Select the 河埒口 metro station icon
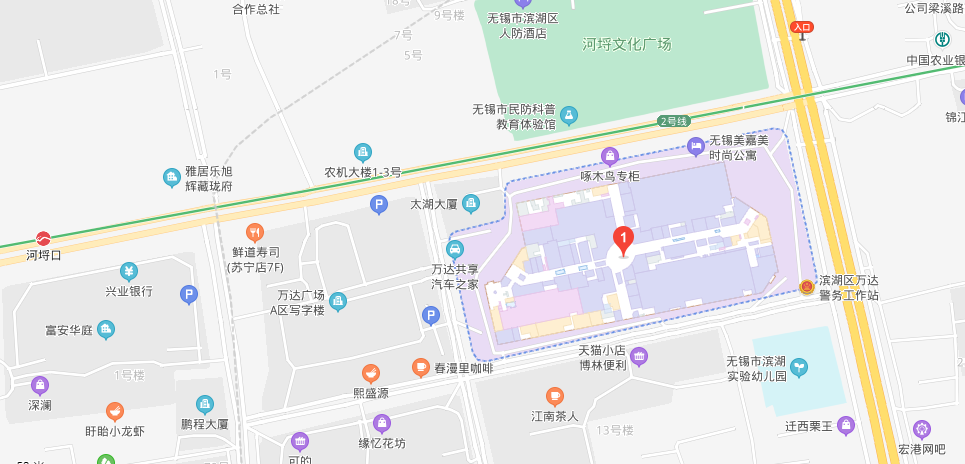Screen dimensions: 965x464 coord(44,238)
